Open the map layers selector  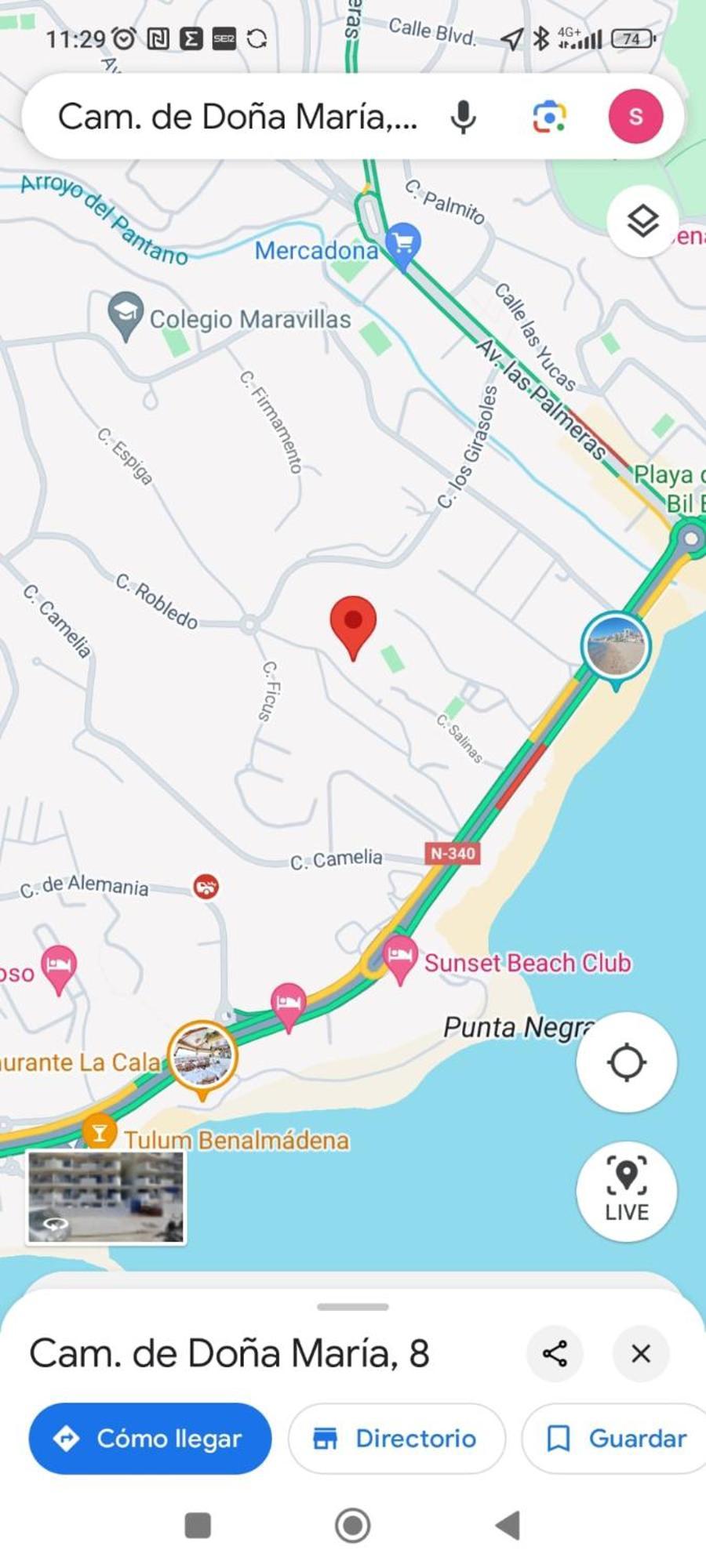[642, 222]
